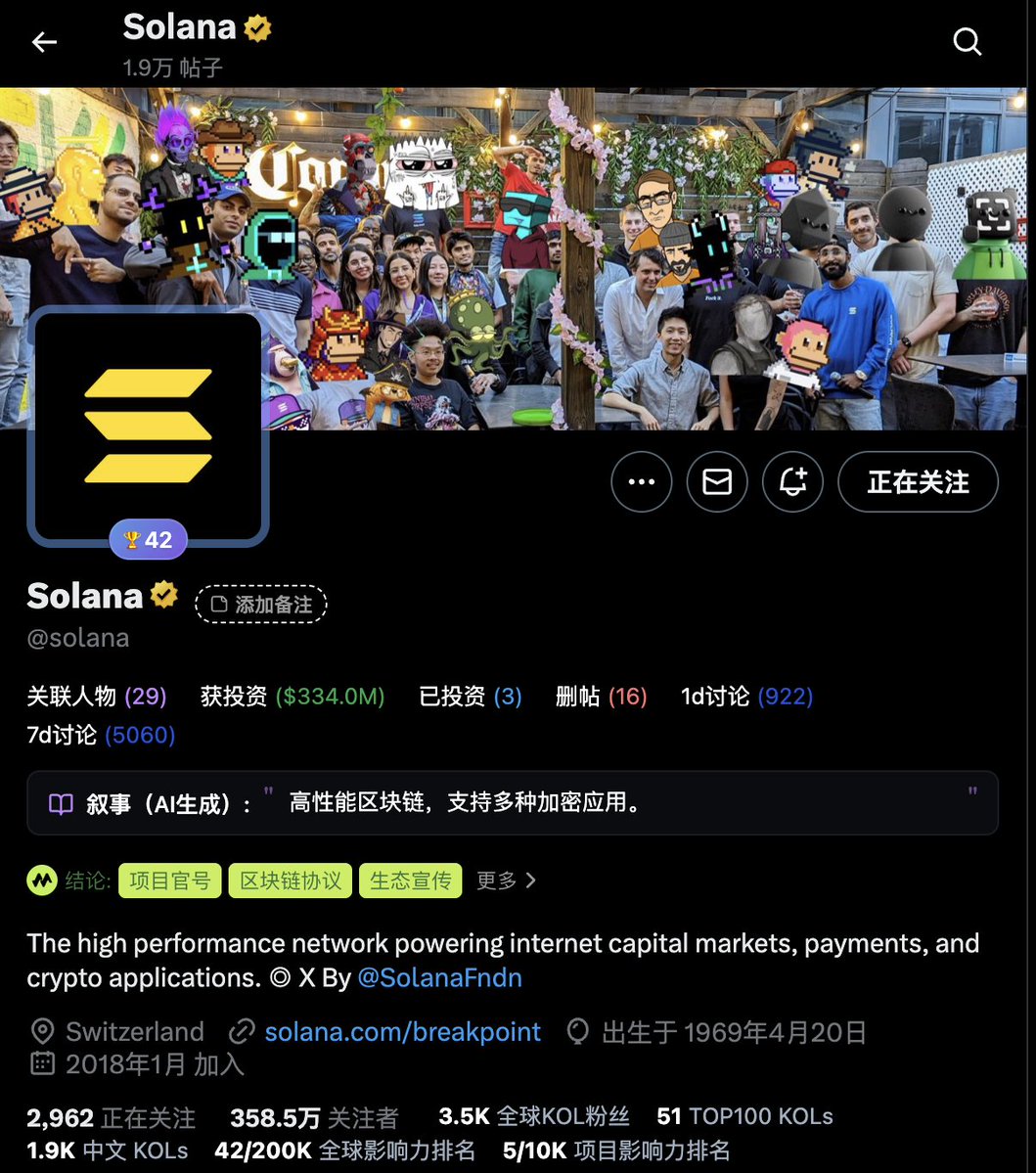The width and height of the screenshot is (1036, 1173).
Task: Open the header banner photo
Action: pos(626,245)
